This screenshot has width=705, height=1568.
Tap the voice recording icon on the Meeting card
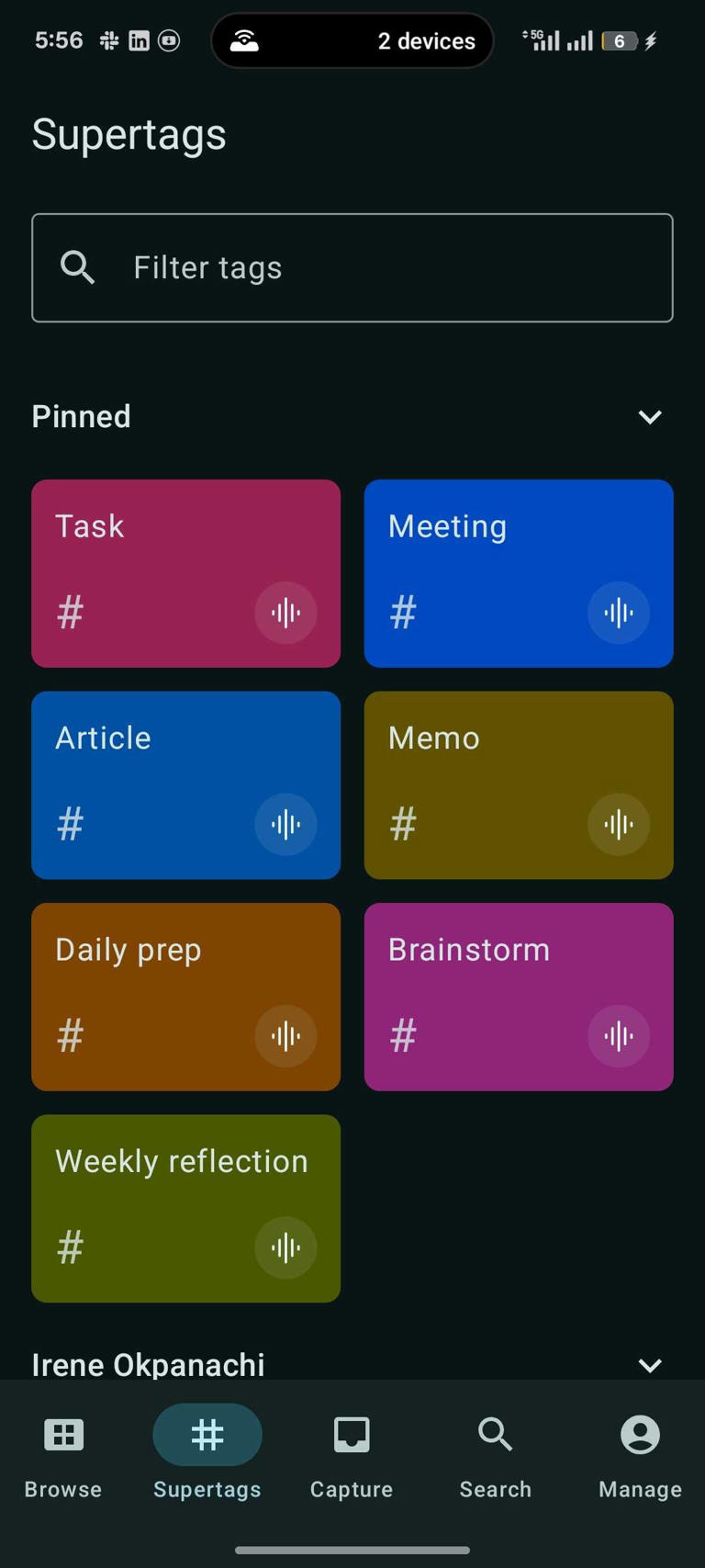coord(619,613)
